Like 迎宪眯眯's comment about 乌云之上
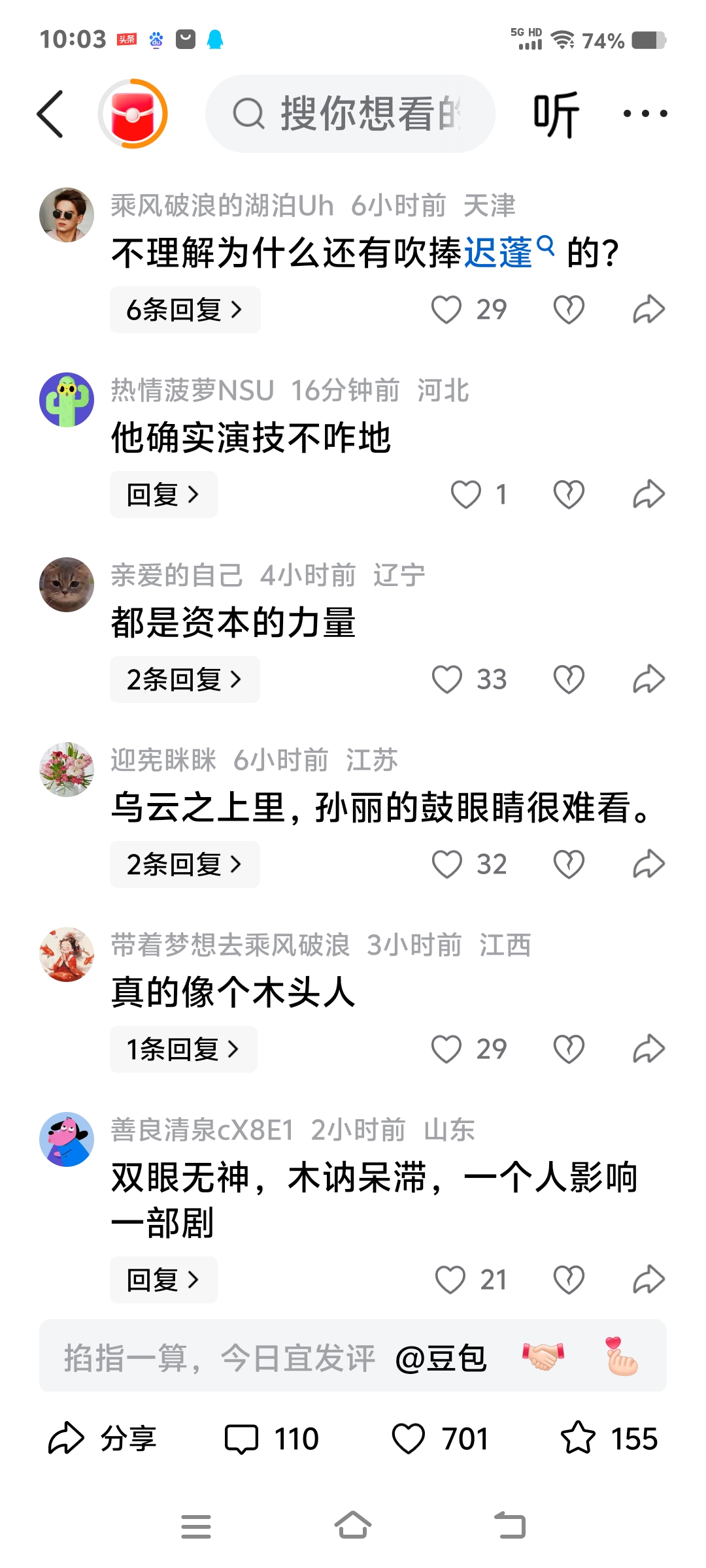 tap(448, 864)
